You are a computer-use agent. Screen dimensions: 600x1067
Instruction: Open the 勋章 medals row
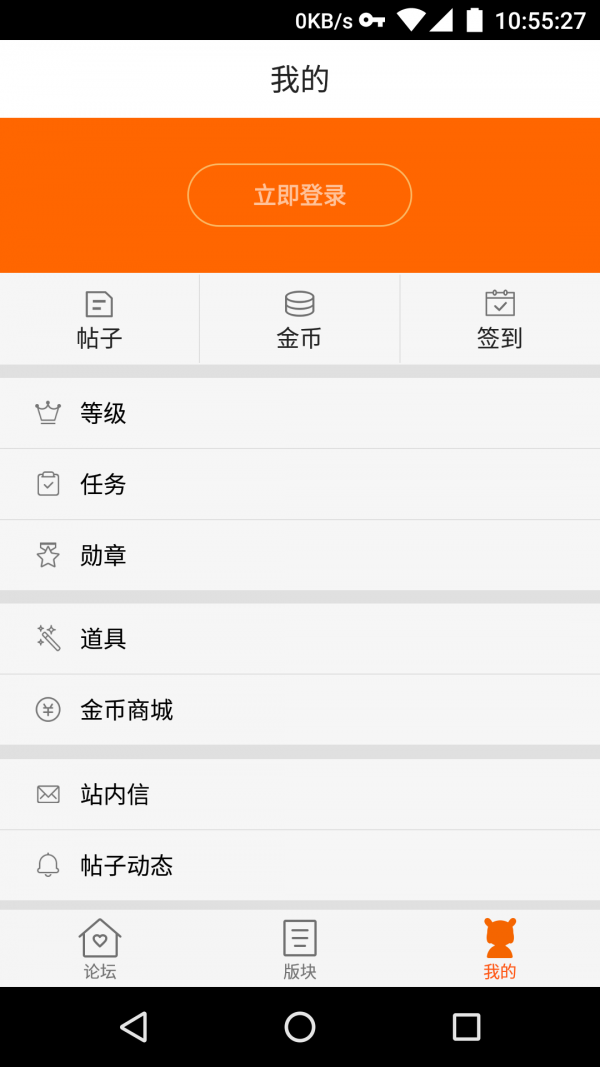coord(300,555)
